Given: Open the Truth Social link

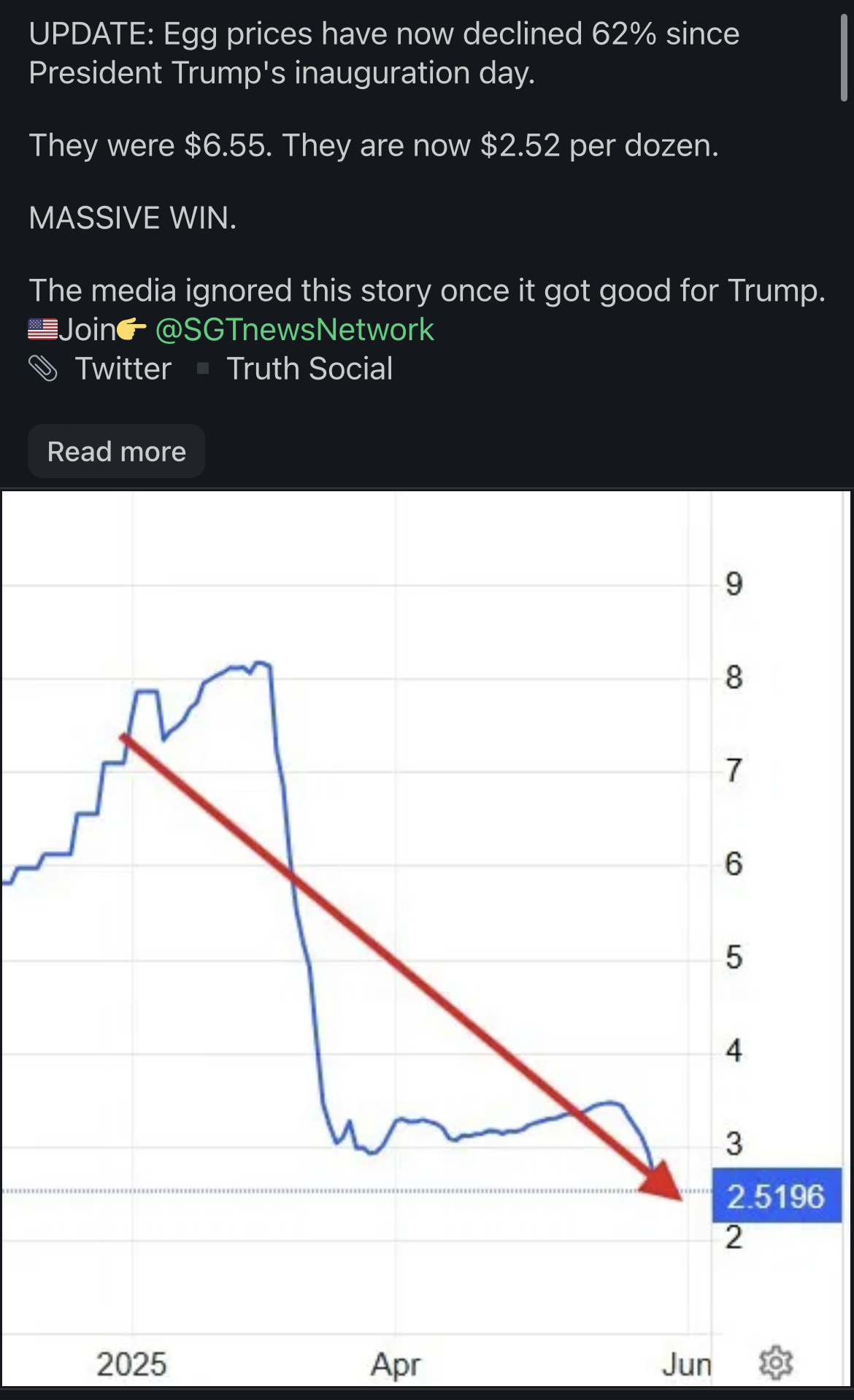Looking at the screenshot, I should [309, 369].
